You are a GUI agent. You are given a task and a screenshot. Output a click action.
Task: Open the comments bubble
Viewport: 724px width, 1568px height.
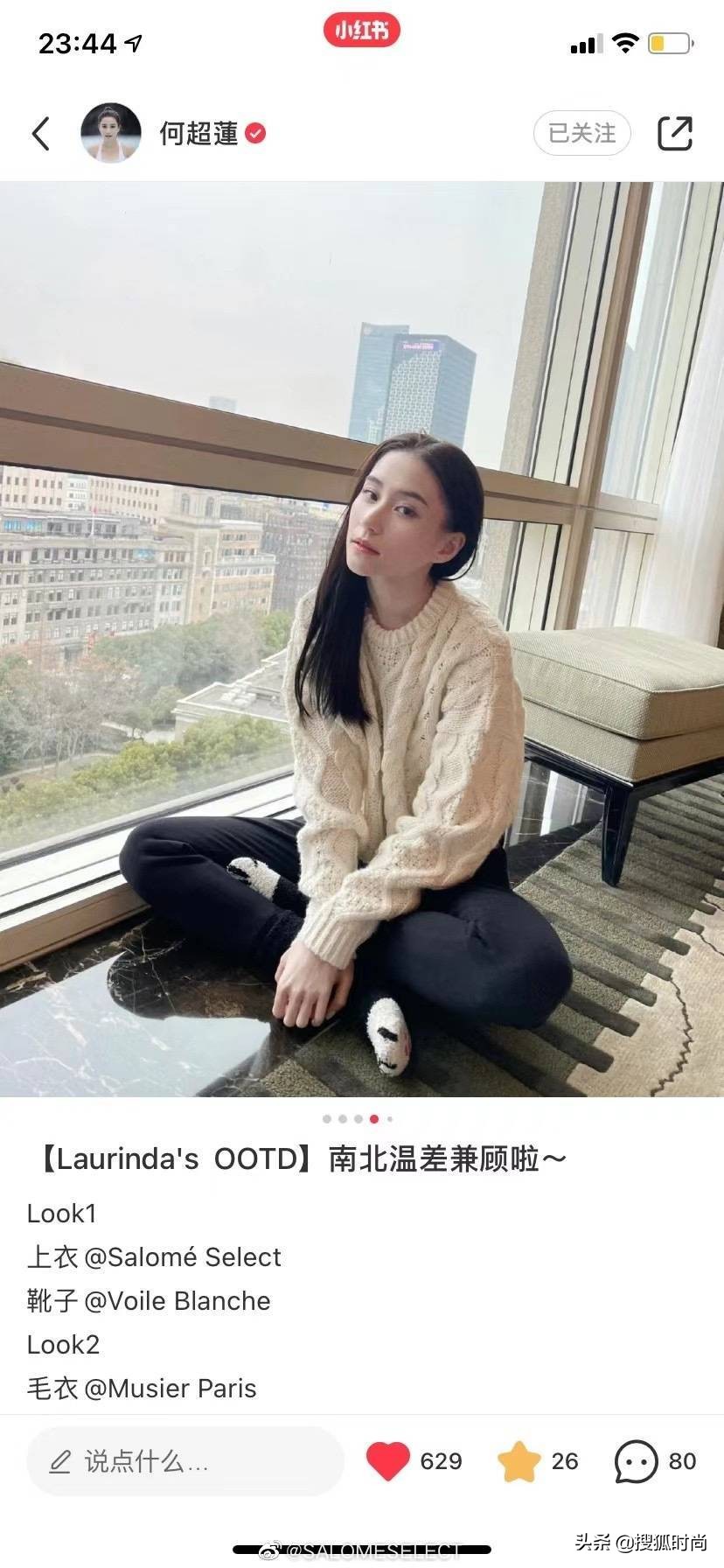click(x=636, y=1461)
